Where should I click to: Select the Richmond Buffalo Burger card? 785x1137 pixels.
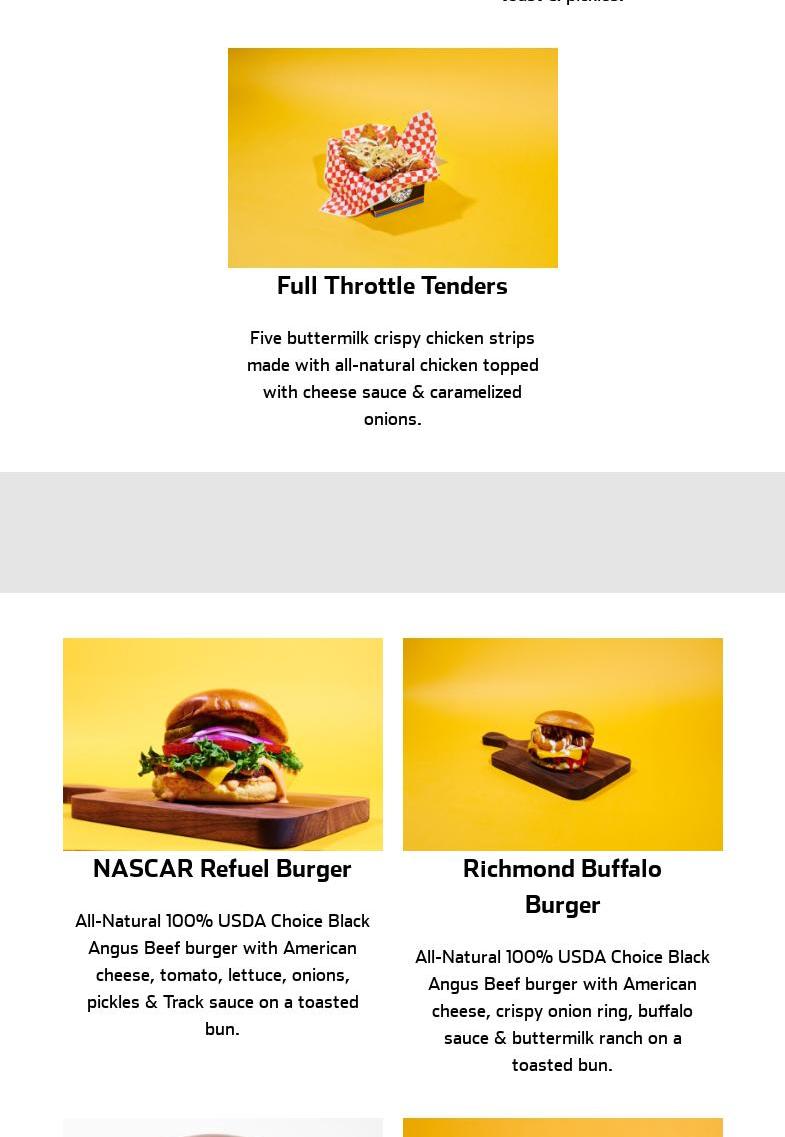pos(562,885)
